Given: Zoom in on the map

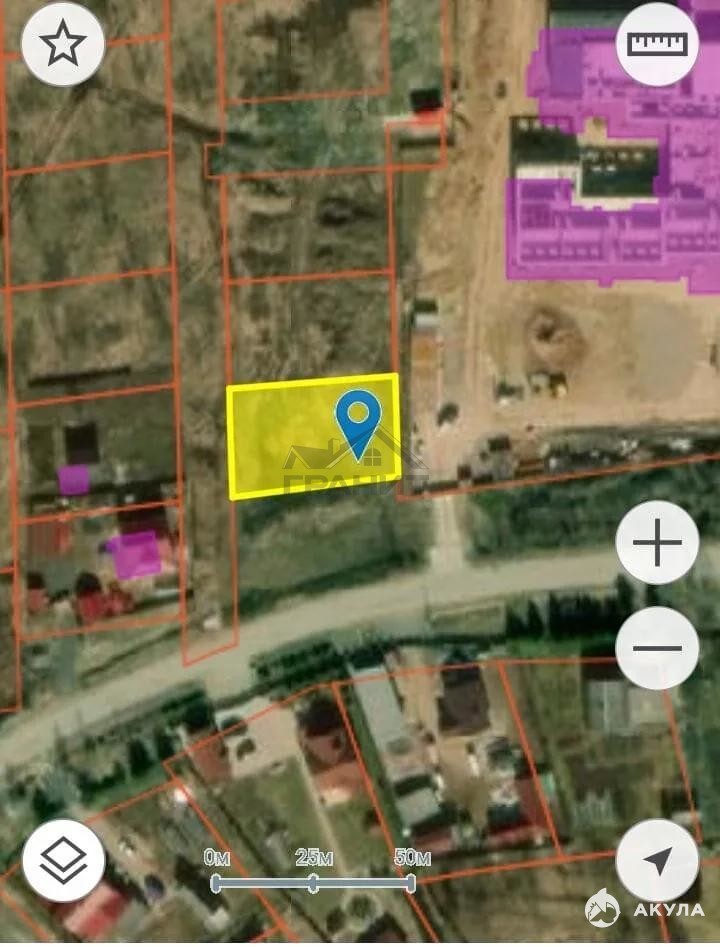Looking at the screenshot, I should coord(657,543).
